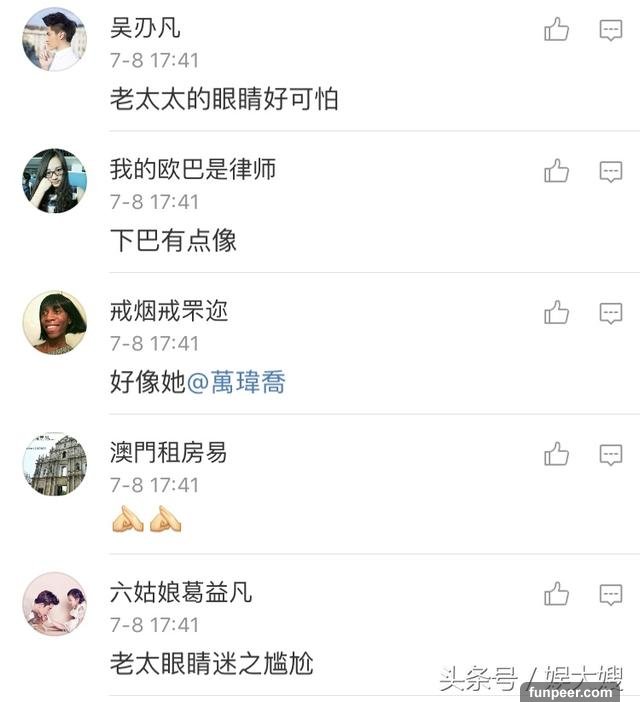
Task: Reply to 六姑娘葛益凡's comment
Action: coord(611,596)
